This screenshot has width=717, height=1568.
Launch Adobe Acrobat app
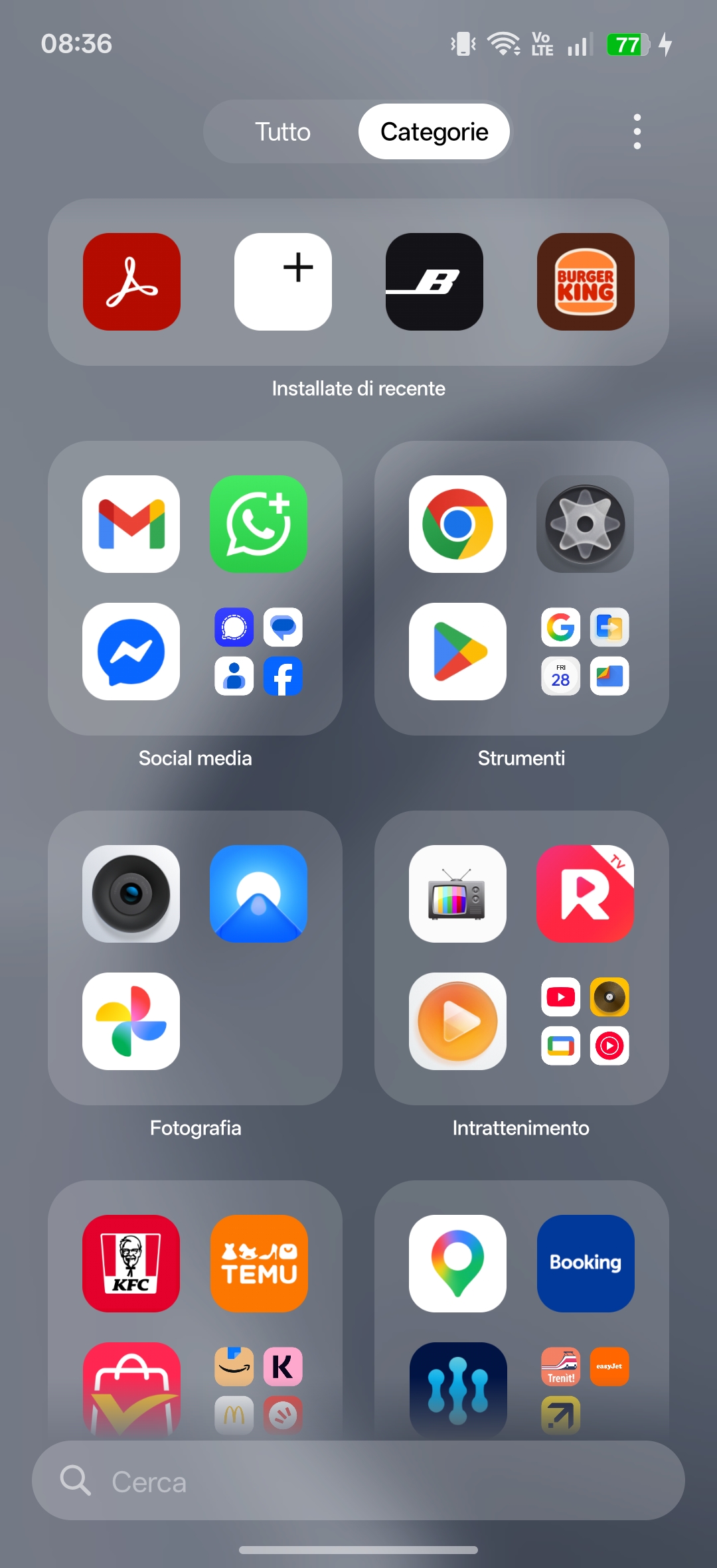(x=131, y=281)
